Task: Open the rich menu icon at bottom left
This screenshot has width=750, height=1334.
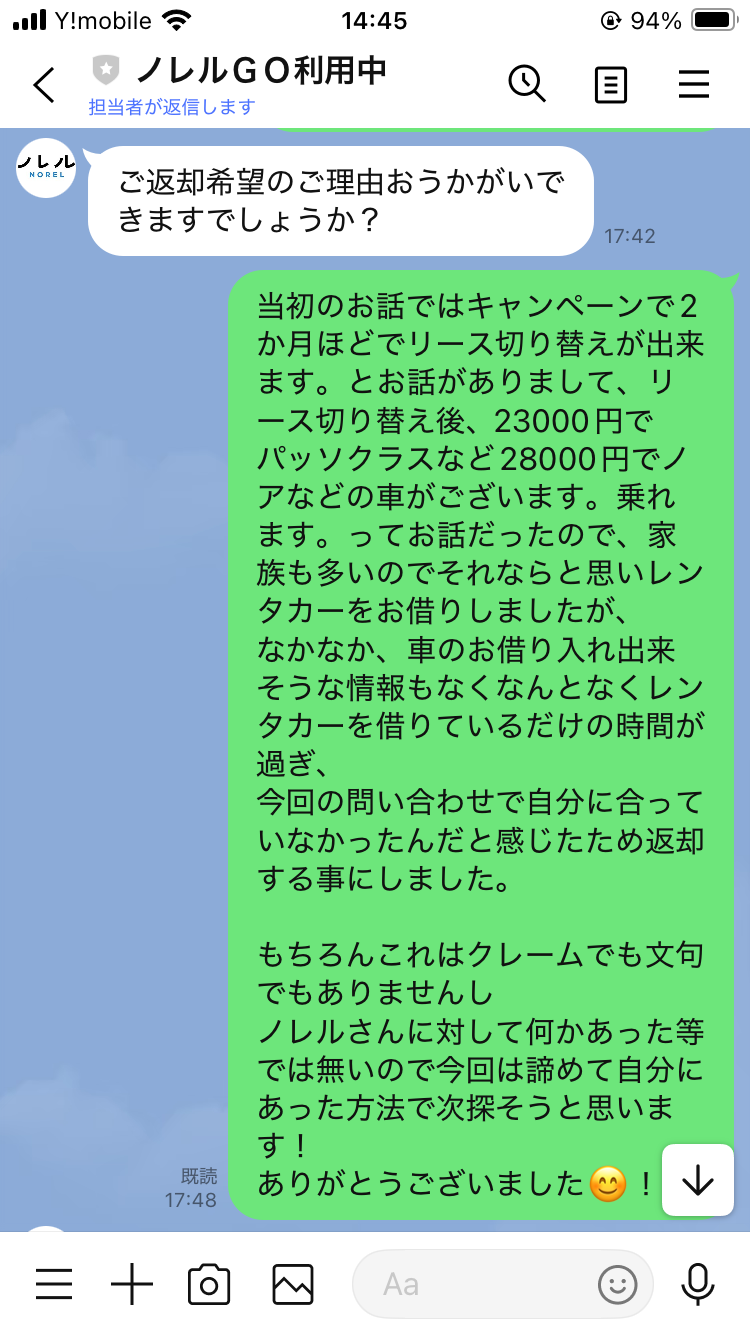Action: coord(54,1283)
